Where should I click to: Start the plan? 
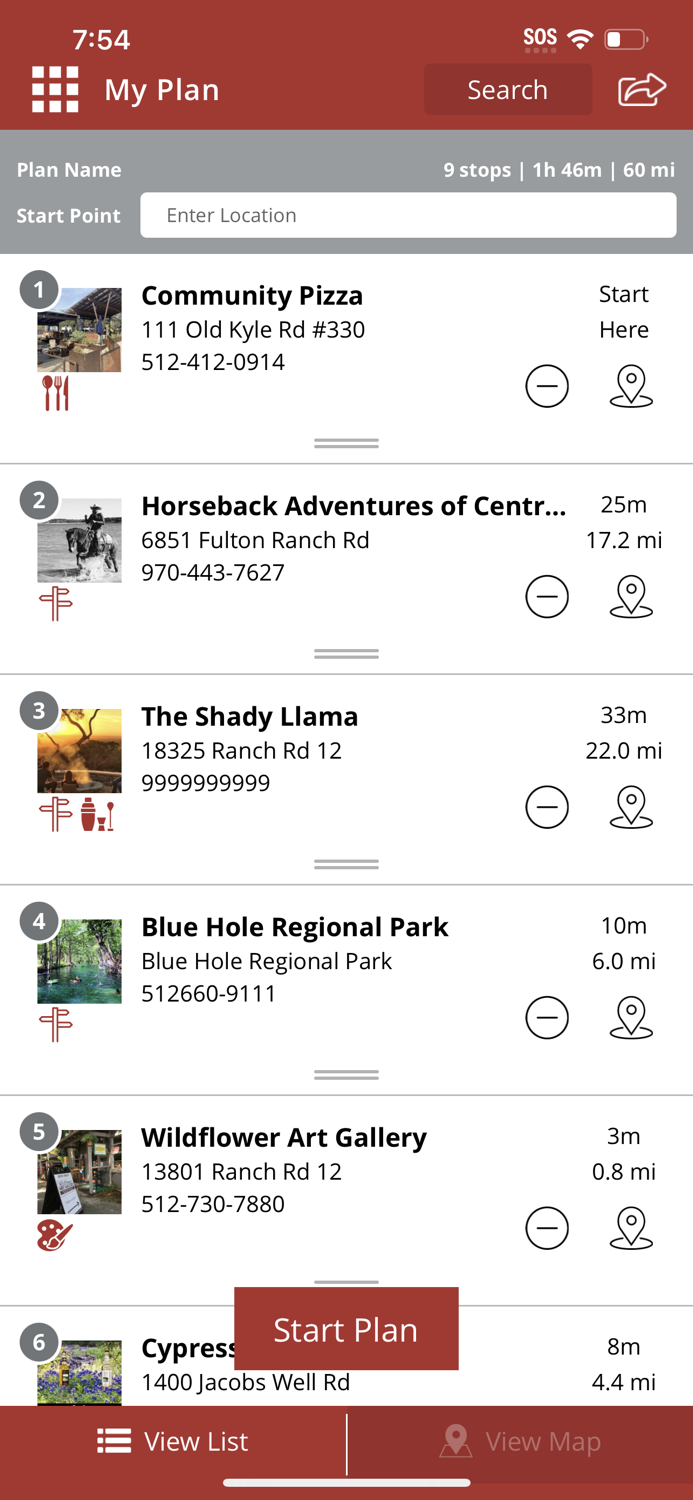click(x=346, y=1329)
